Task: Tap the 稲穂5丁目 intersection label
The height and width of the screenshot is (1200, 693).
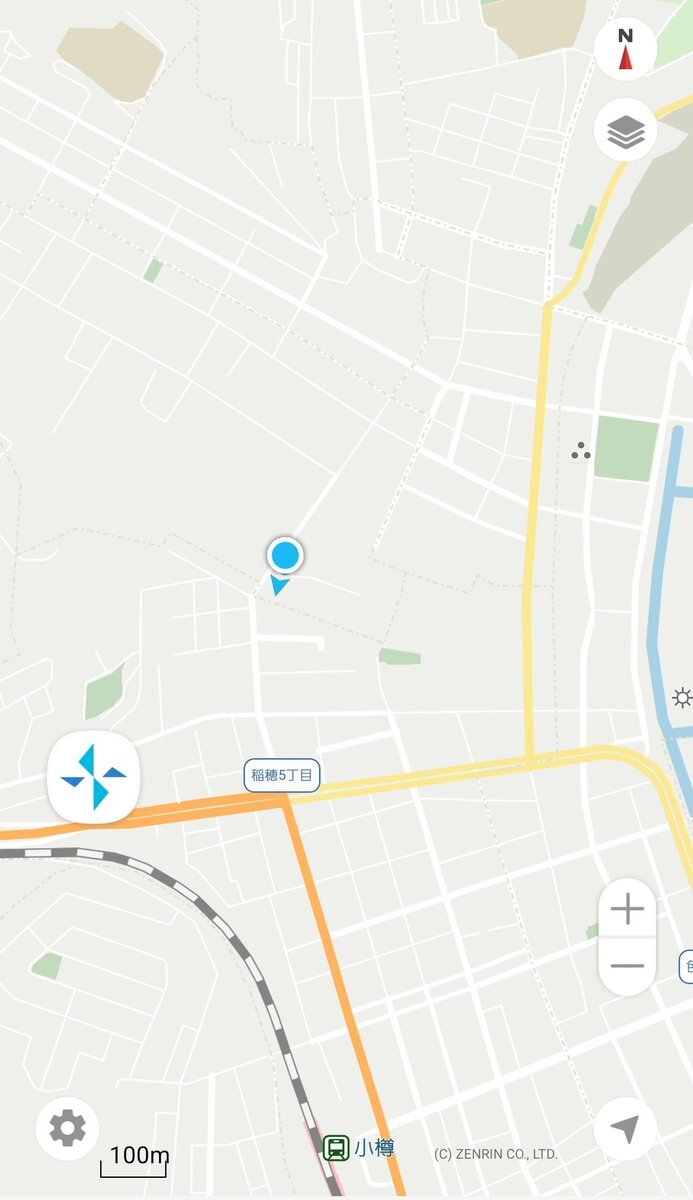Action: tap(282, 775)
